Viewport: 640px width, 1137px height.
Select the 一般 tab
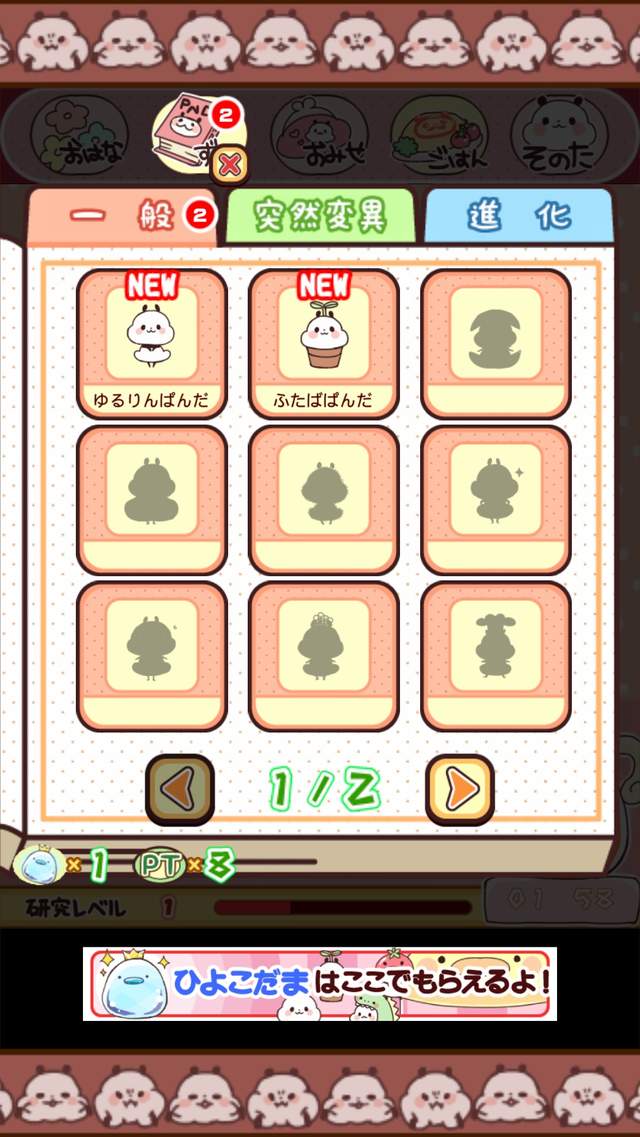click(x=122, y=216)
